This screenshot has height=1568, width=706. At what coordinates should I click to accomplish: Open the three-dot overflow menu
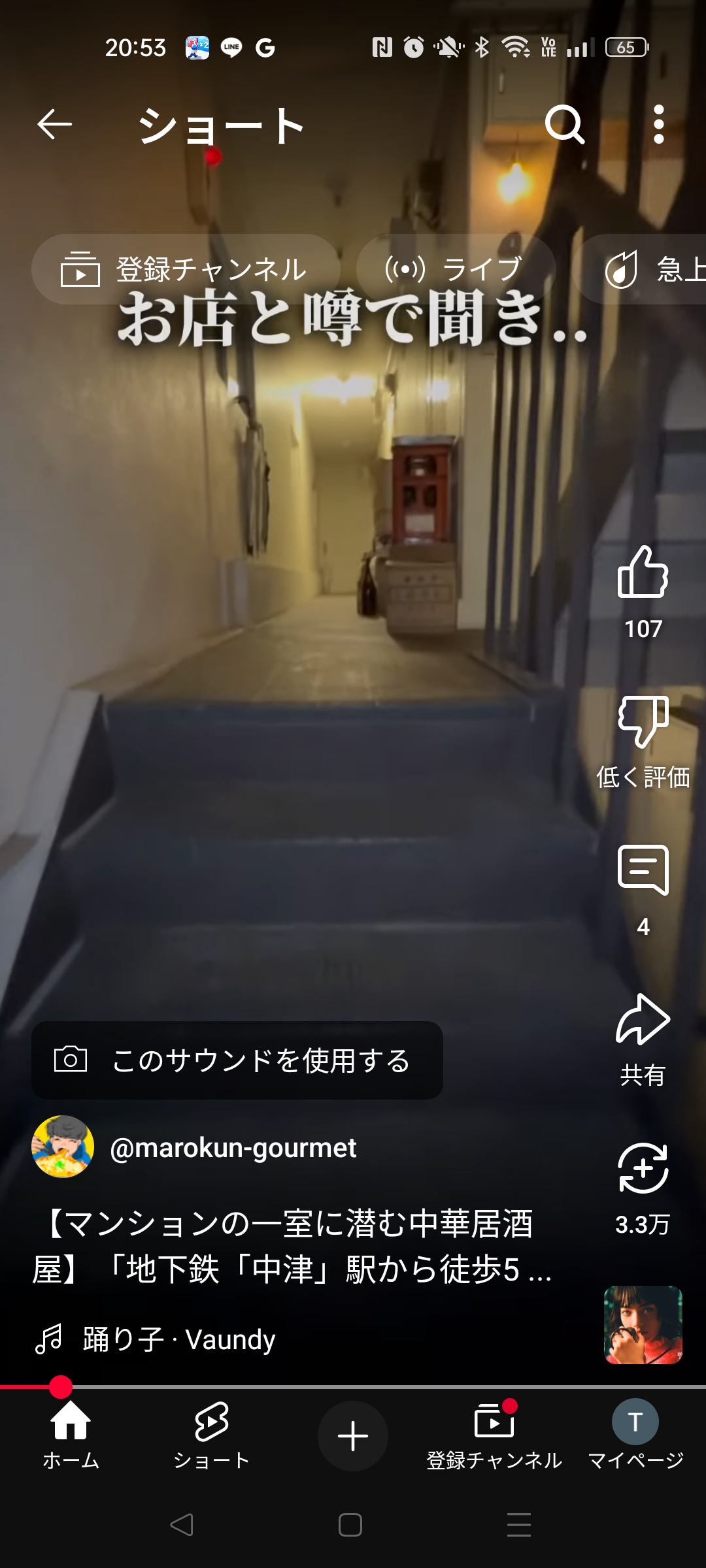[659, 124]
